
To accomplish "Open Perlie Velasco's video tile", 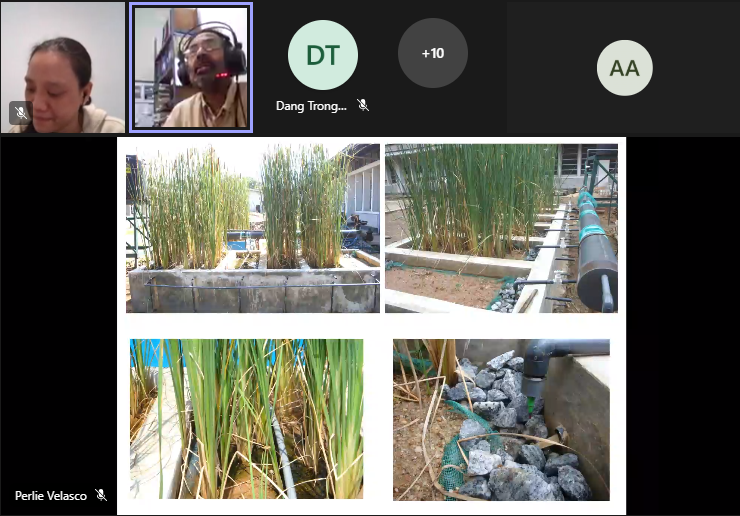I will click(62, 67).
